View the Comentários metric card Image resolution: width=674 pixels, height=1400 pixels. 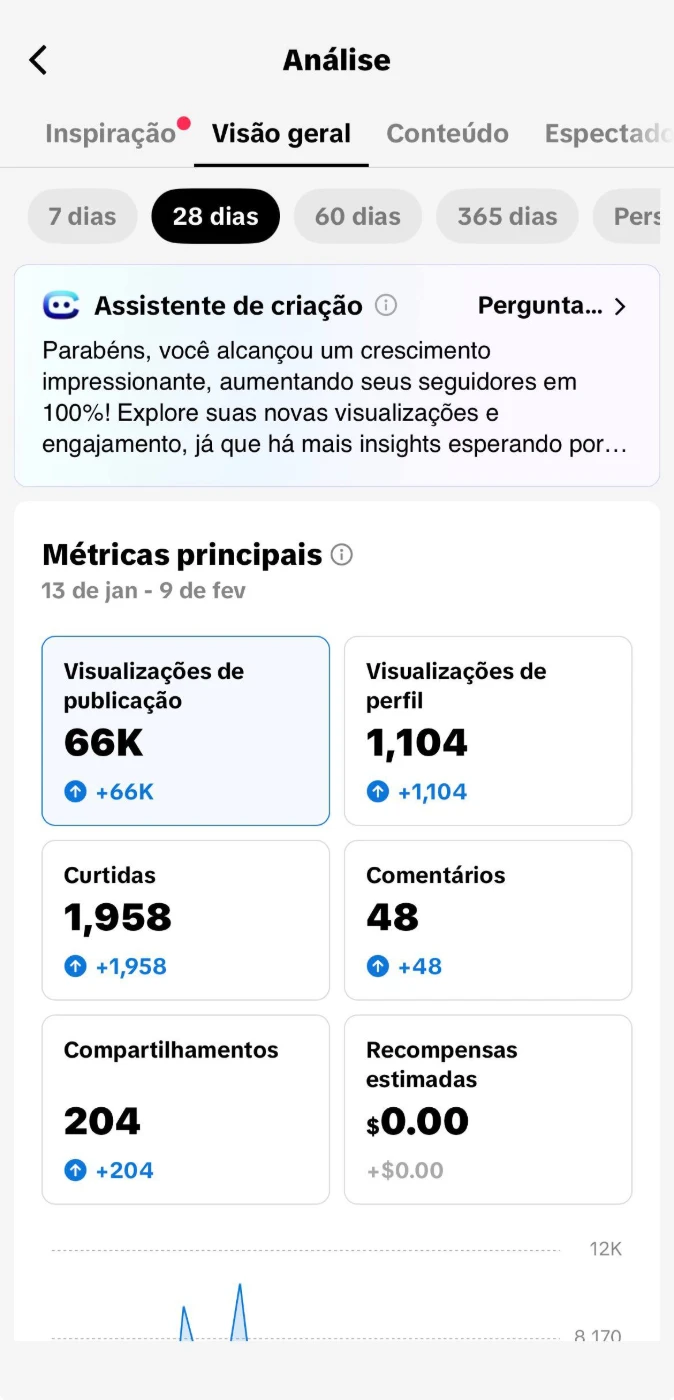point(488,920)
